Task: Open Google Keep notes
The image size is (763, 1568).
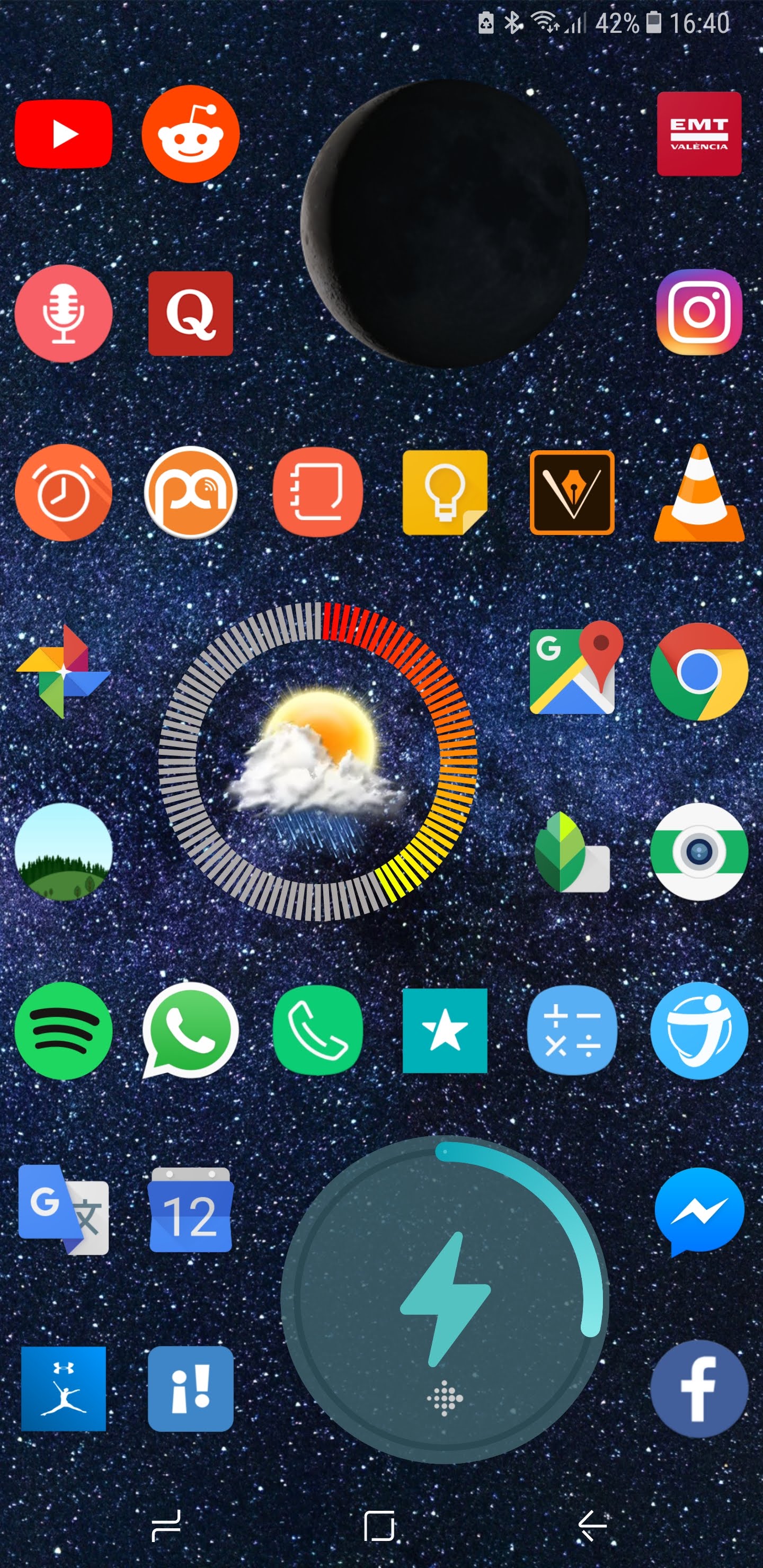Action: pos(445,493)
